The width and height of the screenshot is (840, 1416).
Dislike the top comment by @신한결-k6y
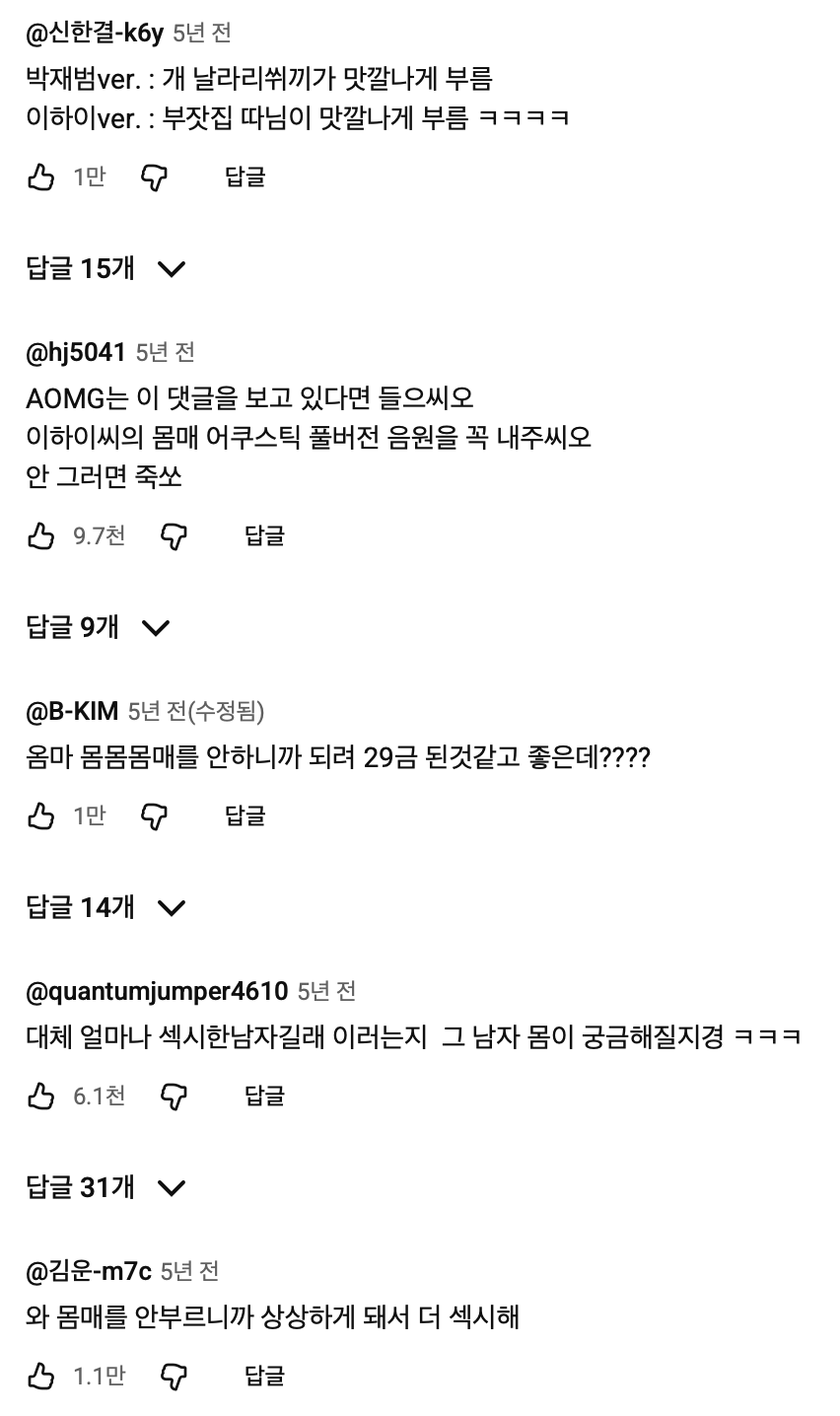(x=155, y=177)
